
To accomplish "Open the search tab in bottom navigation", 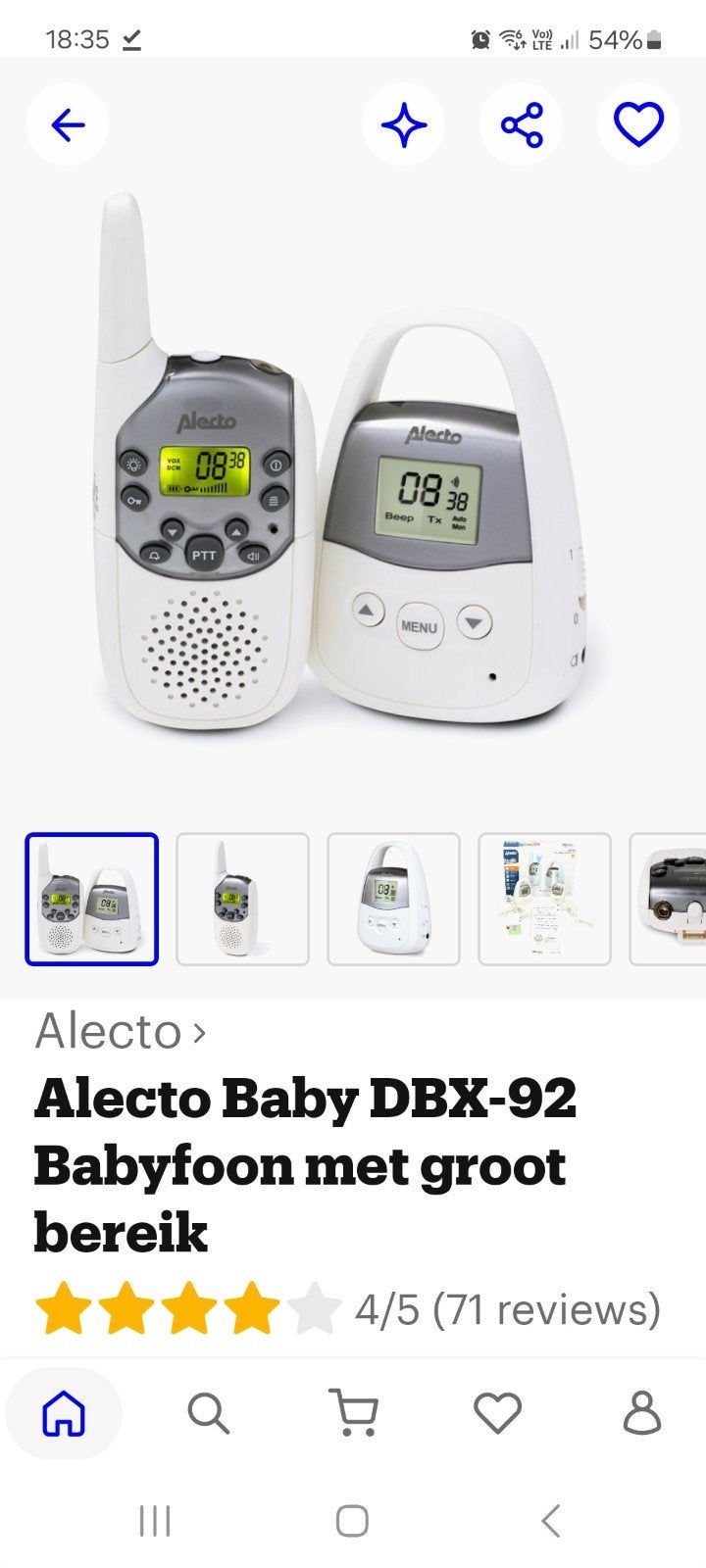I will pyautogui.click(x=208, y=1414).
